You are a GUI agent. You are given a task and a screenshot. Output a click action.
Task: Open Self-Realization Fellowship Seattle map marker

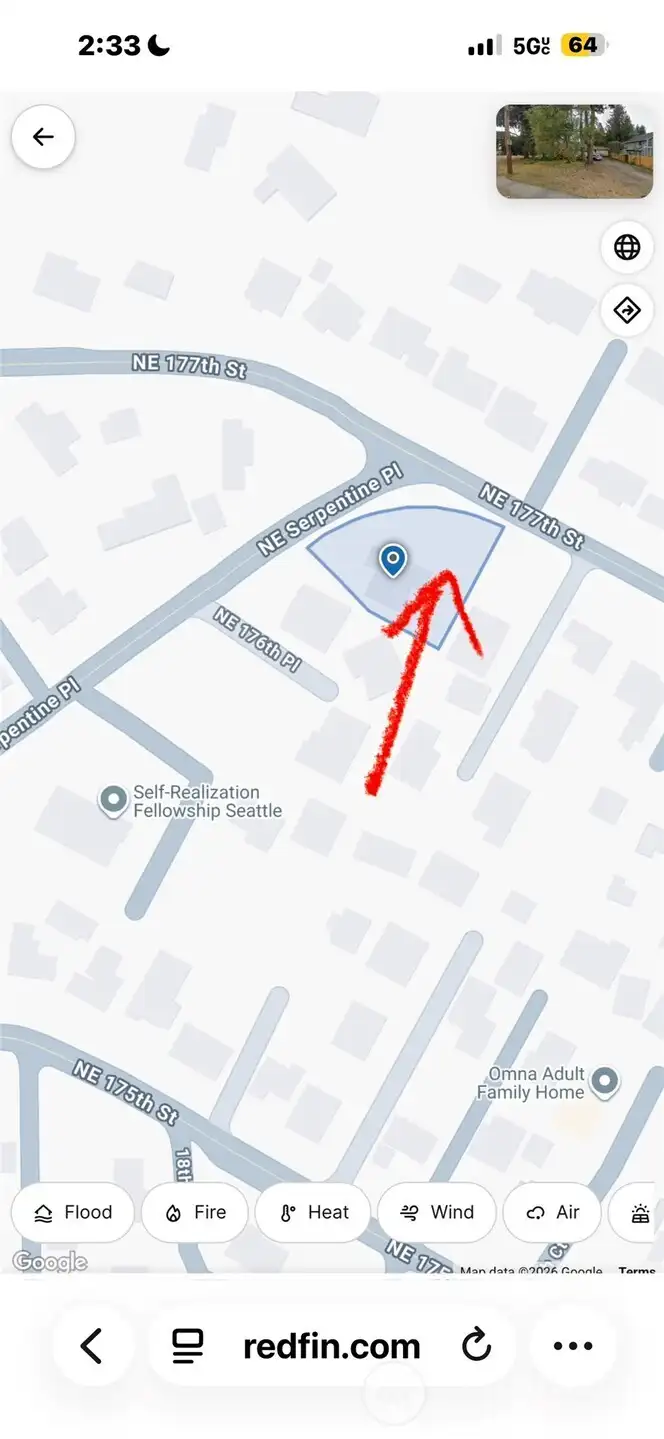114,799
